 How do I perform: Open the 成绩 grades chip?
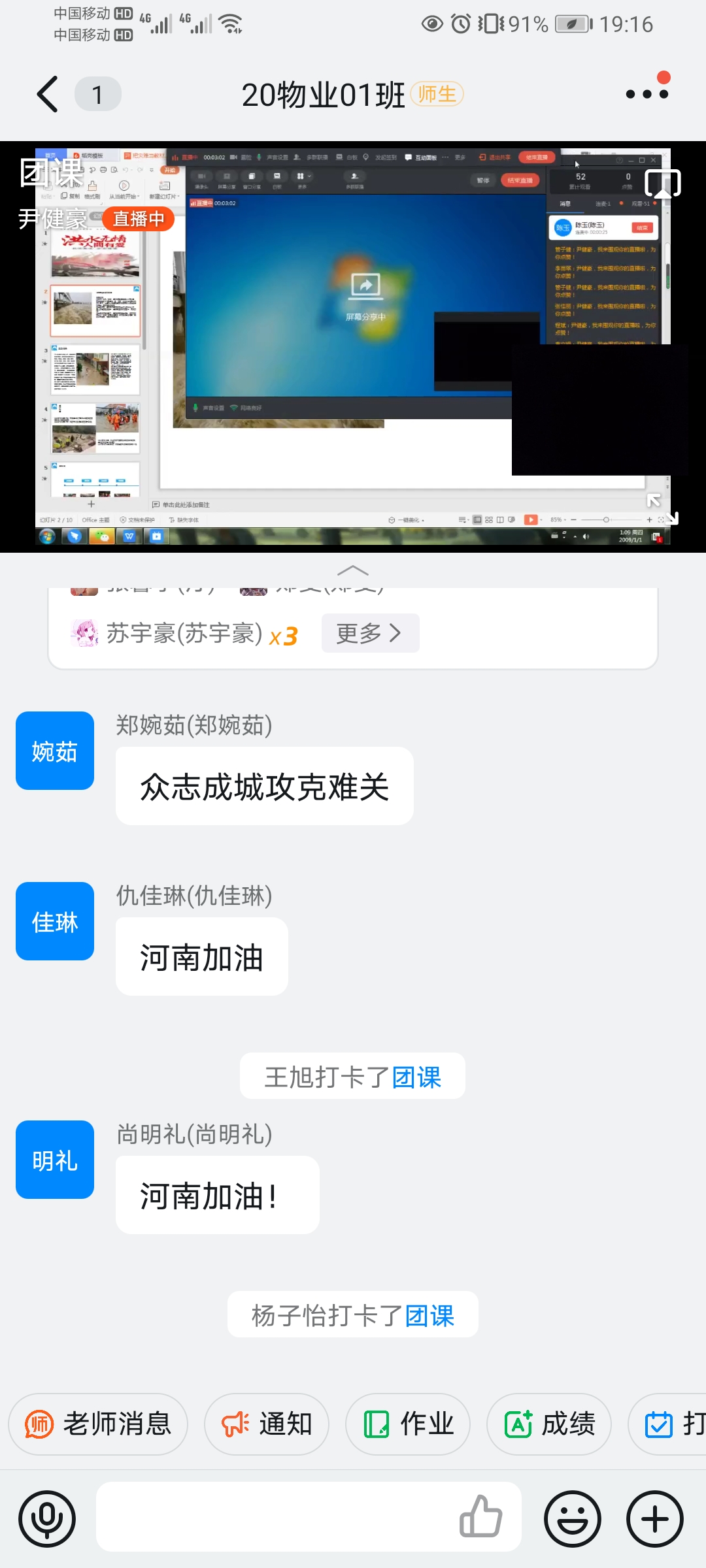[549, 1424]
